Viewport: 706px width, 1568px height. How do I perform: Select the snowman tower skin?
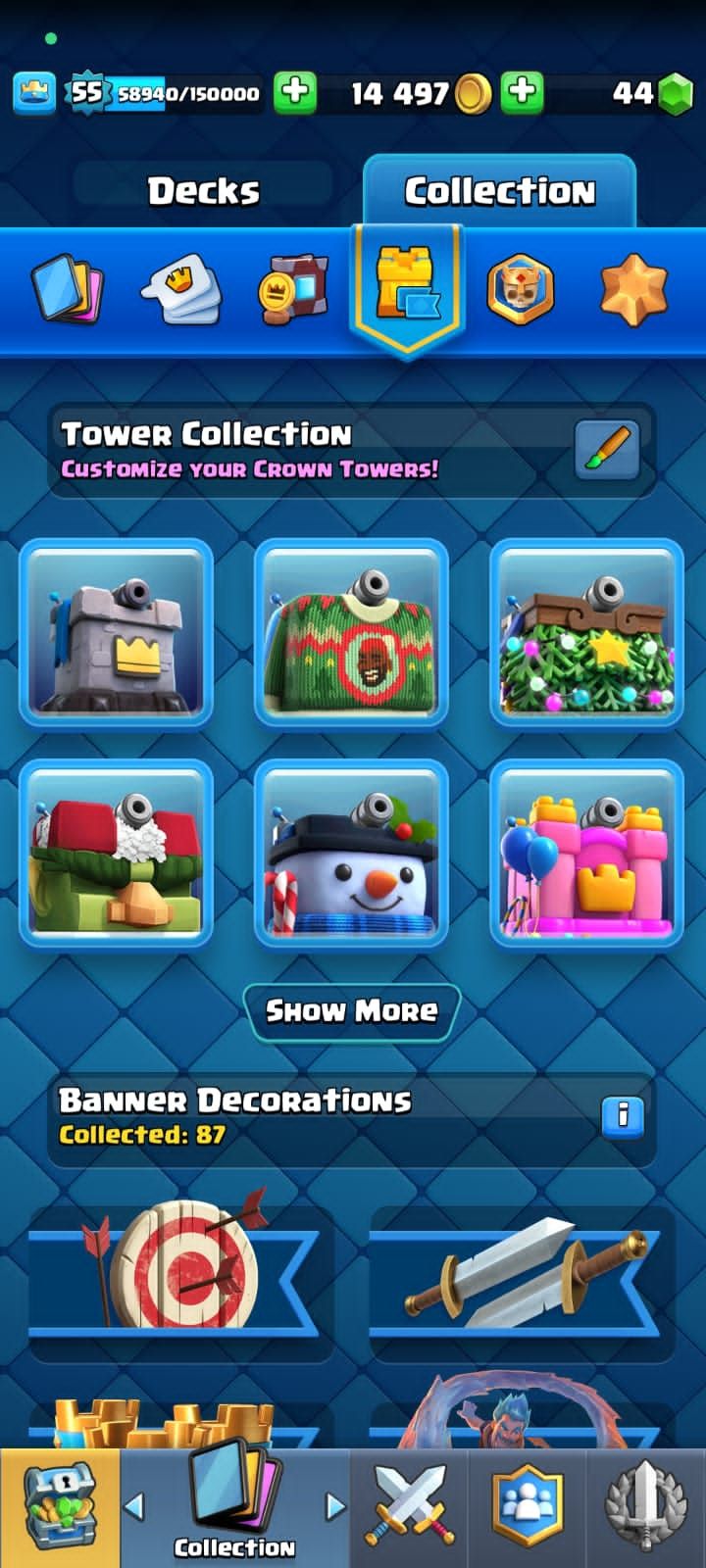coord(352,854)
